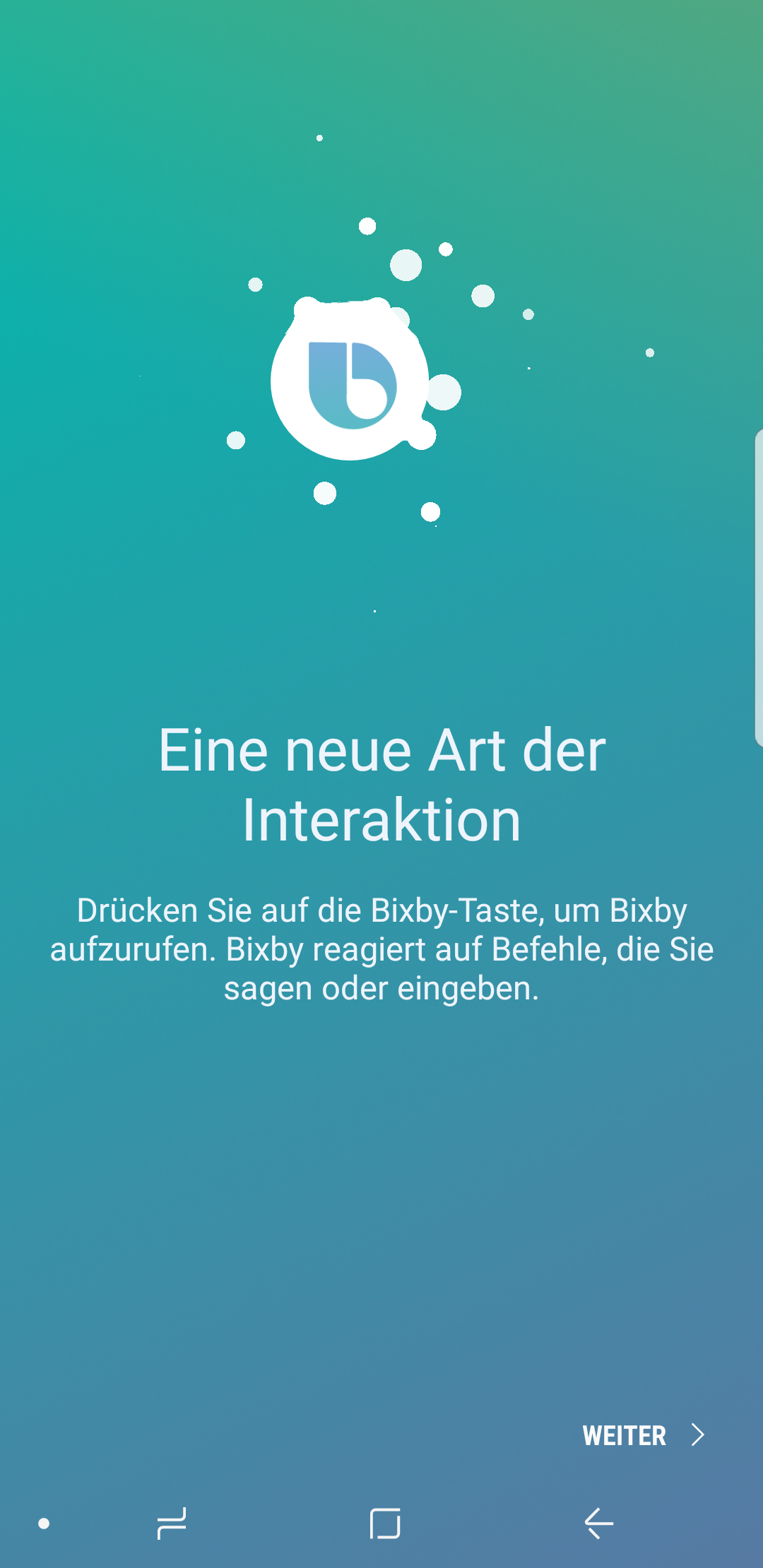763x1568 pixels.
Task: Go back using the navigation bar arrow
Action: 599,1523
